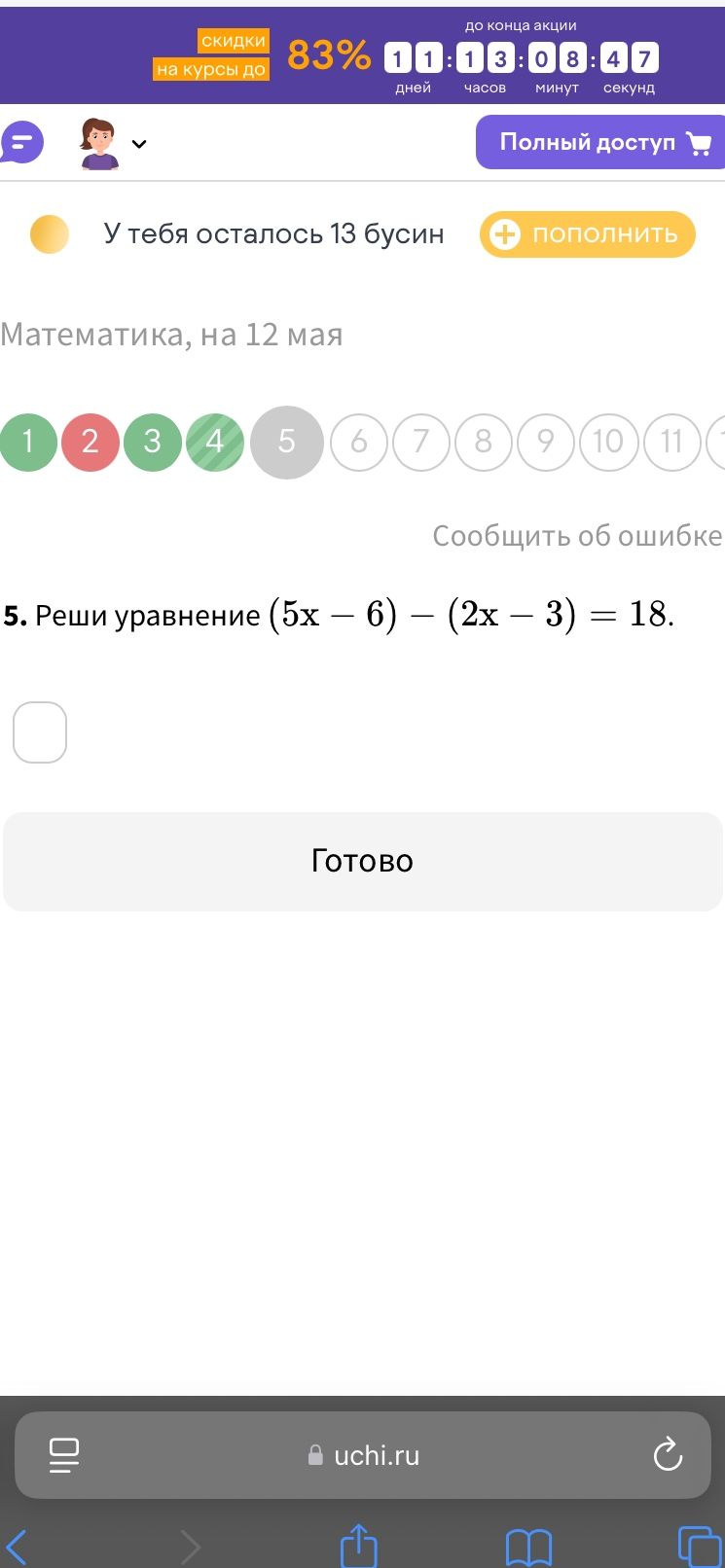
Task: Tap the Полный доступ button
Action: pos(600,142)
